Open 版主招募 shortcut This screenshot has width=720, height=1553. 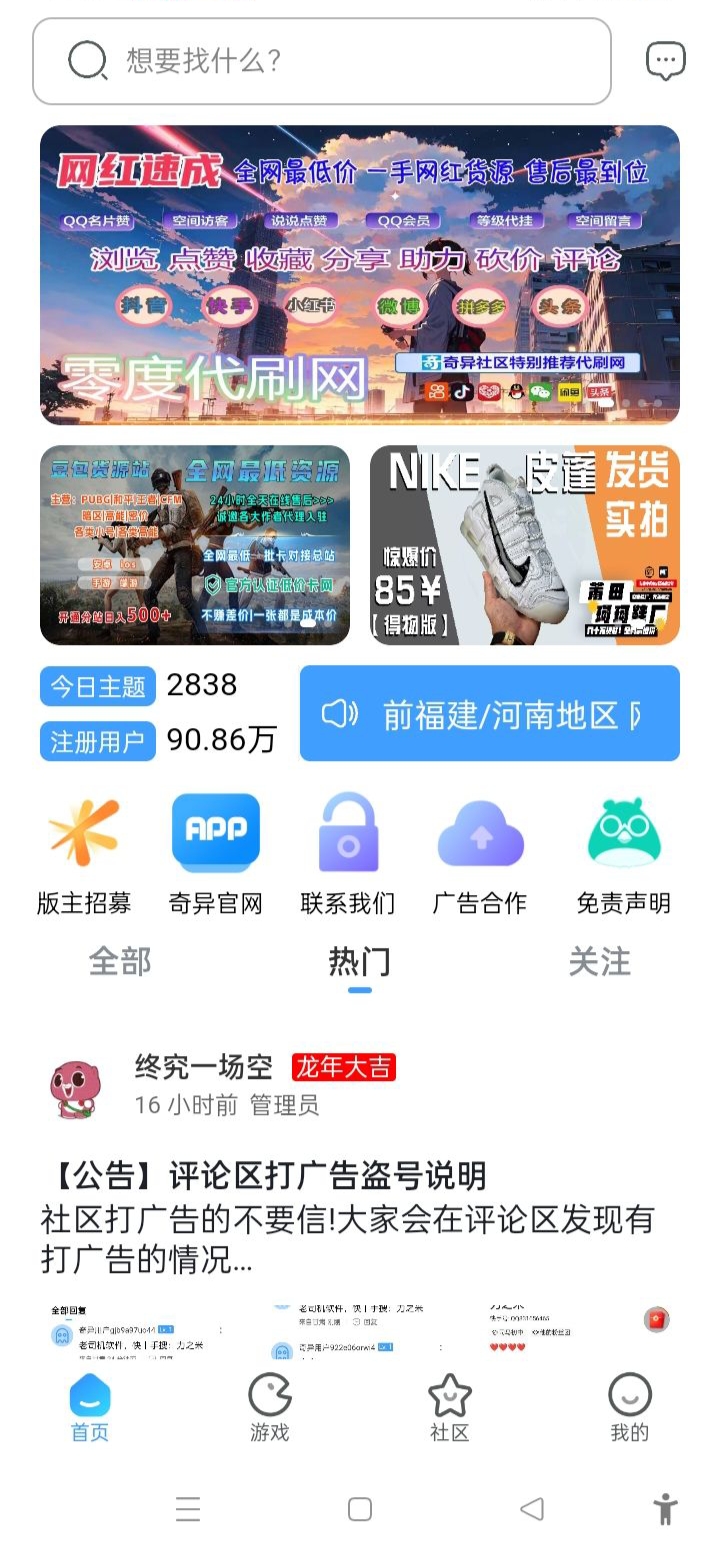click(84, 854)
